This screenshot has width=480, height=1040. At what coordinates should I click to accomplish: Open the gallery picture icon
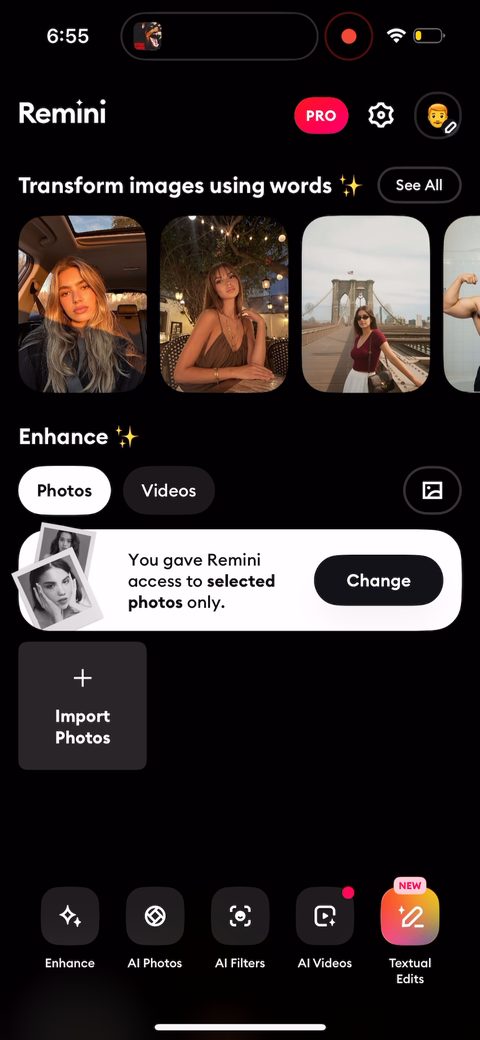point(432,490)
